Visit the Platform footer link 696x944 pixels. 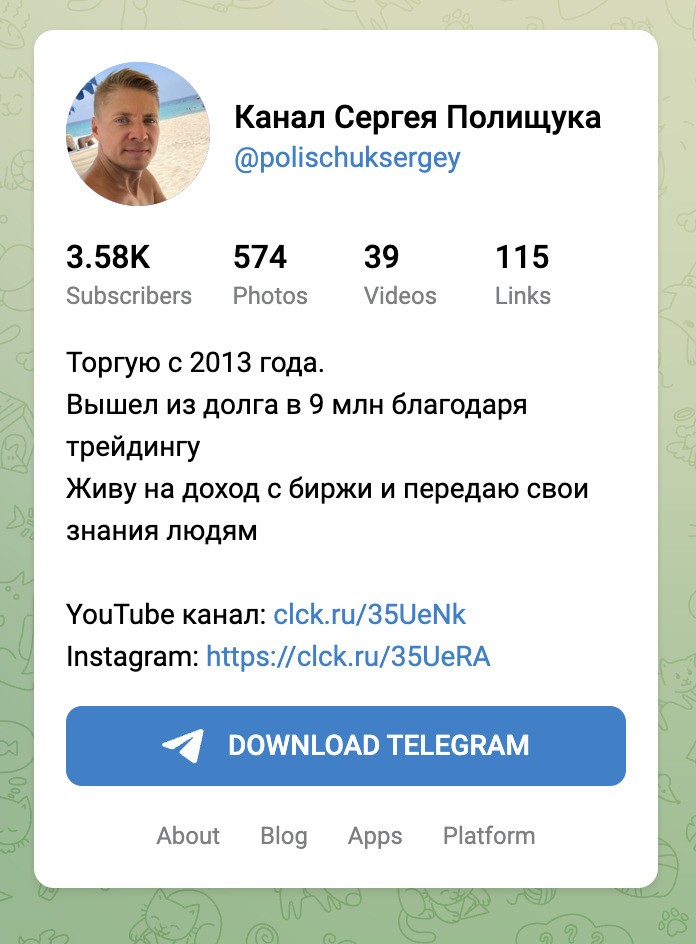point(489,836)
